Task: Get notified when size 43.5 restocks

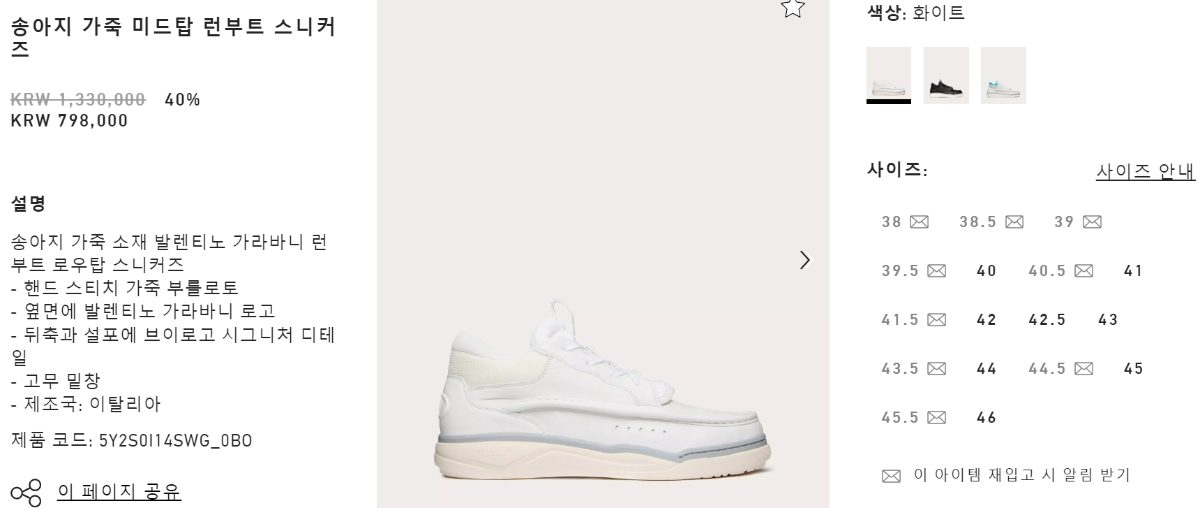Action: [x=913, y=368]
